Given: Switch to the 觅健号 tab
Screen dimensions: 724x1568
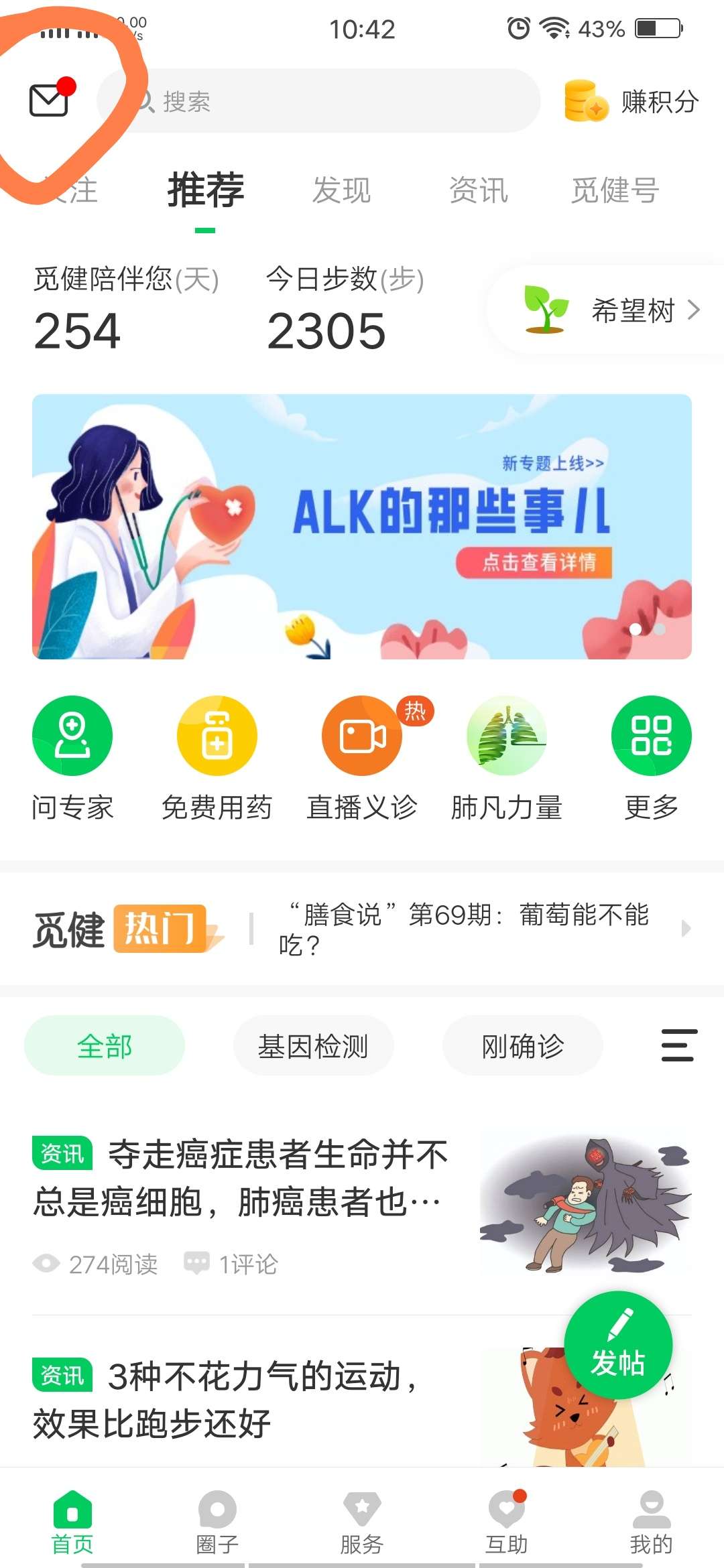Looking at the screenshot, I should tap(615, 190).
